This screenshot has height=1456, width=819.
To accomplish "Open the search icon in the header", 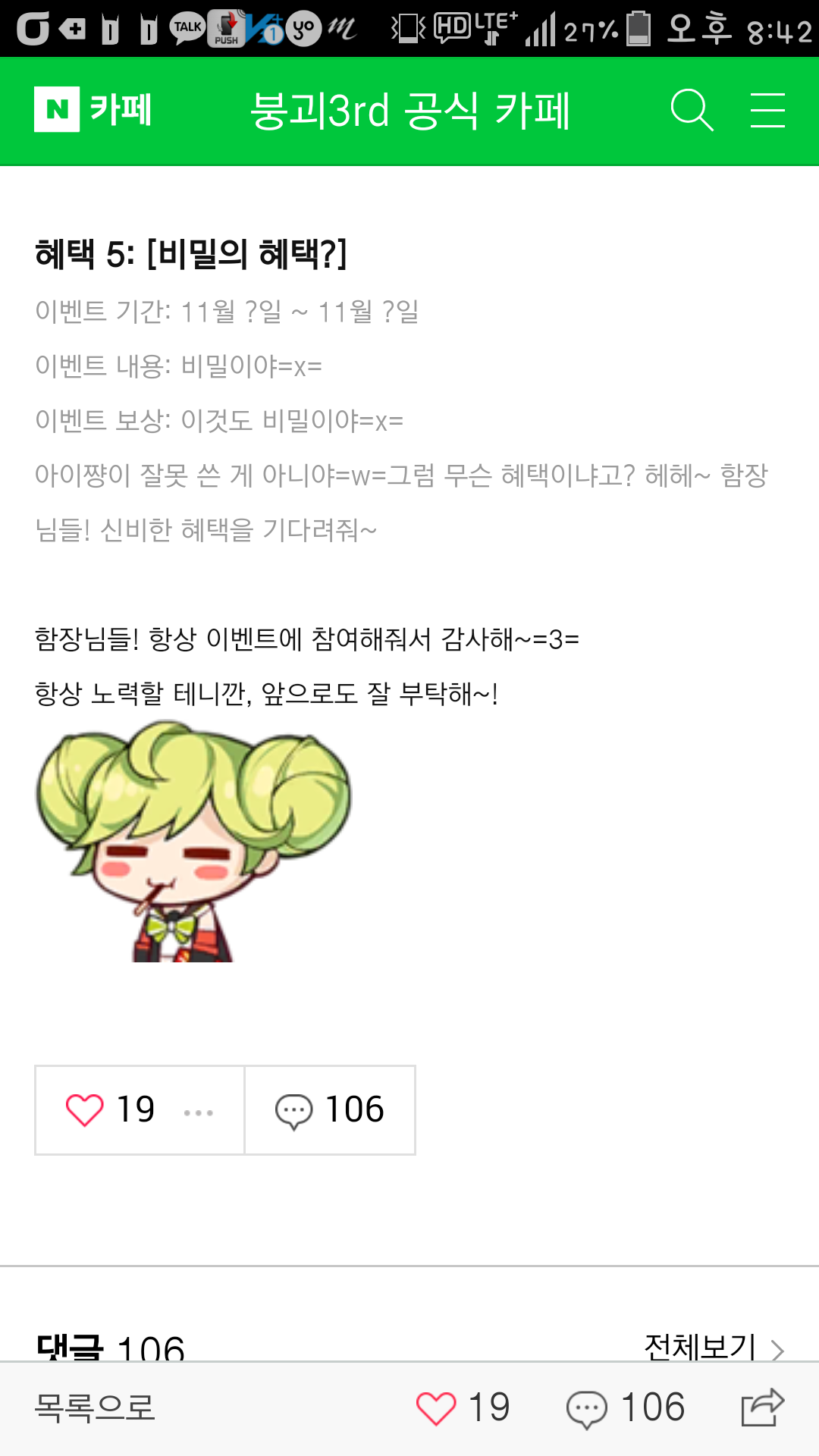I will [692, 110].
